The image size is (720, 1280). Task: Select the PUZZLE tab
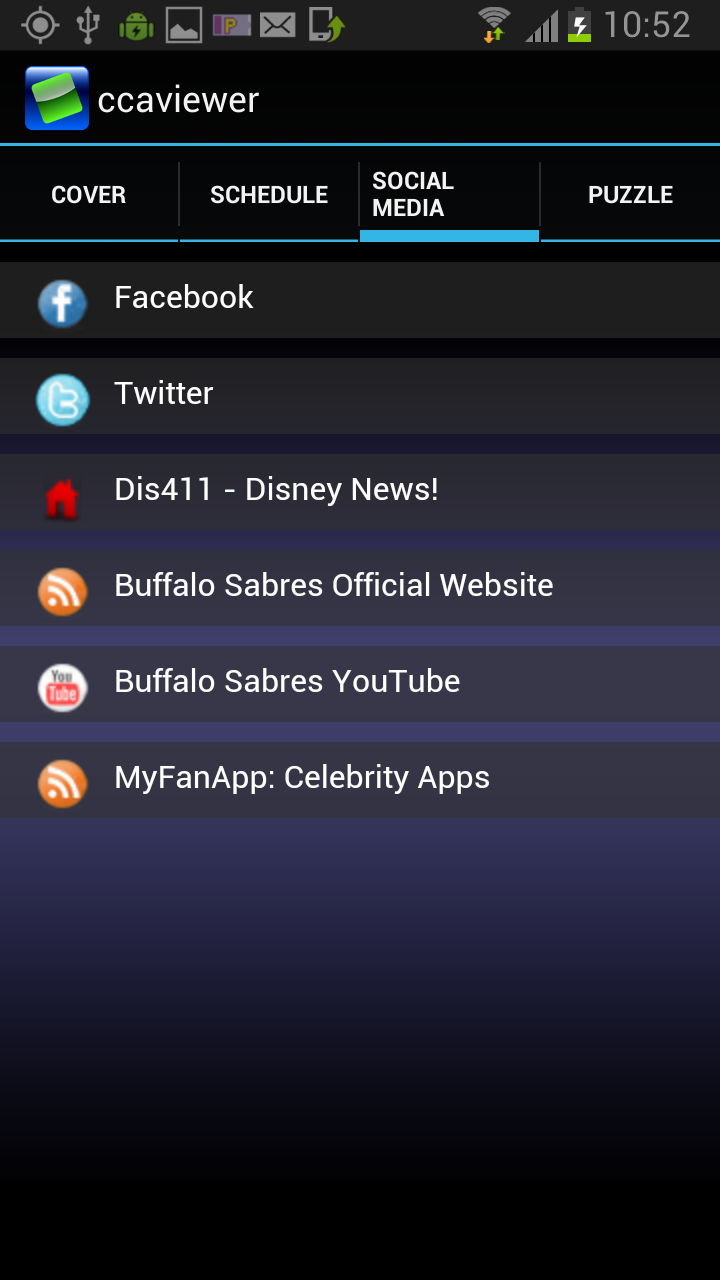tap(630, 195)
